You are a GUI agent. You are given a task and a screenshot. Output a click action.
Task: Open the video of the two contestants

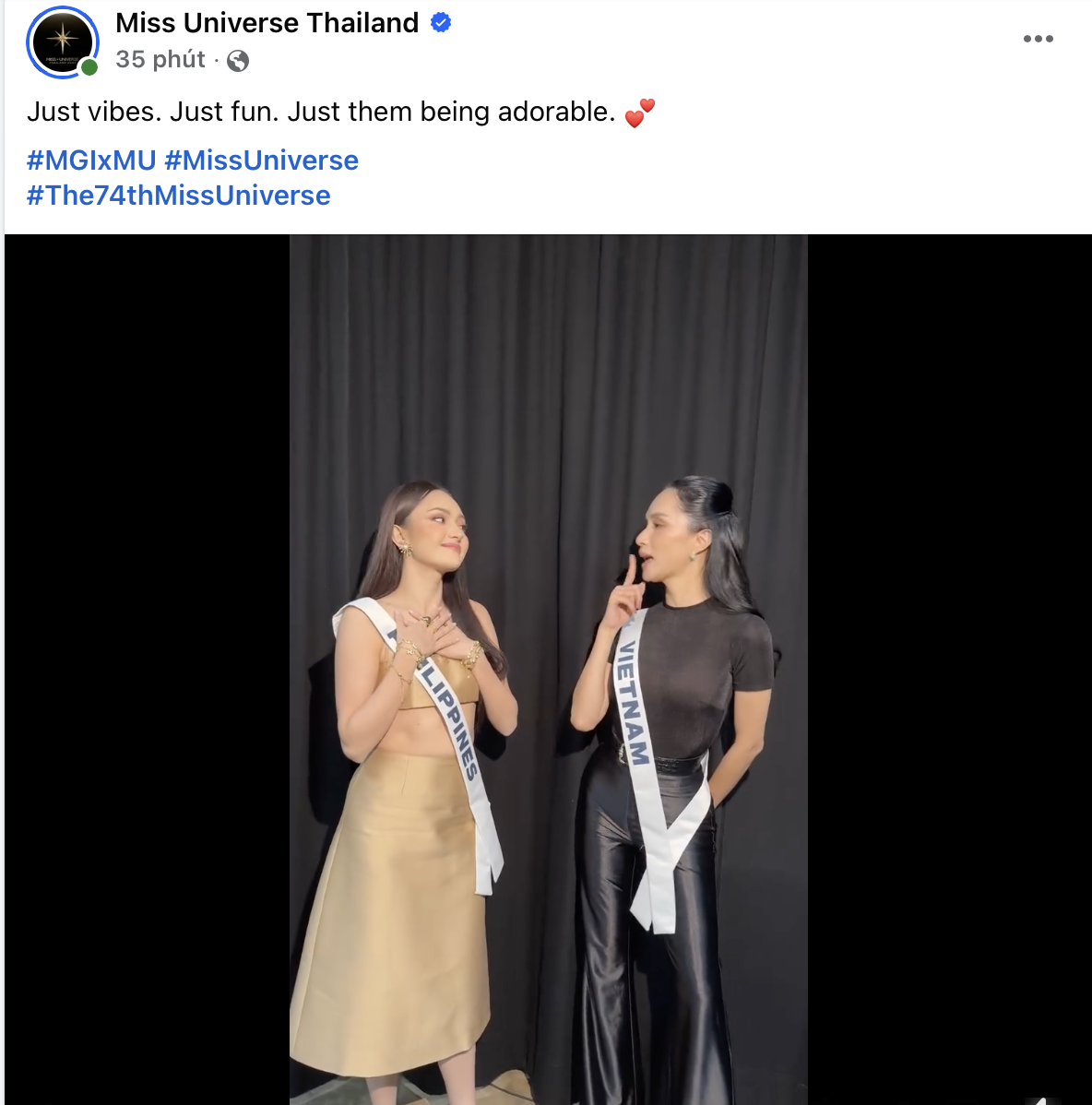[x=548, y=669]
